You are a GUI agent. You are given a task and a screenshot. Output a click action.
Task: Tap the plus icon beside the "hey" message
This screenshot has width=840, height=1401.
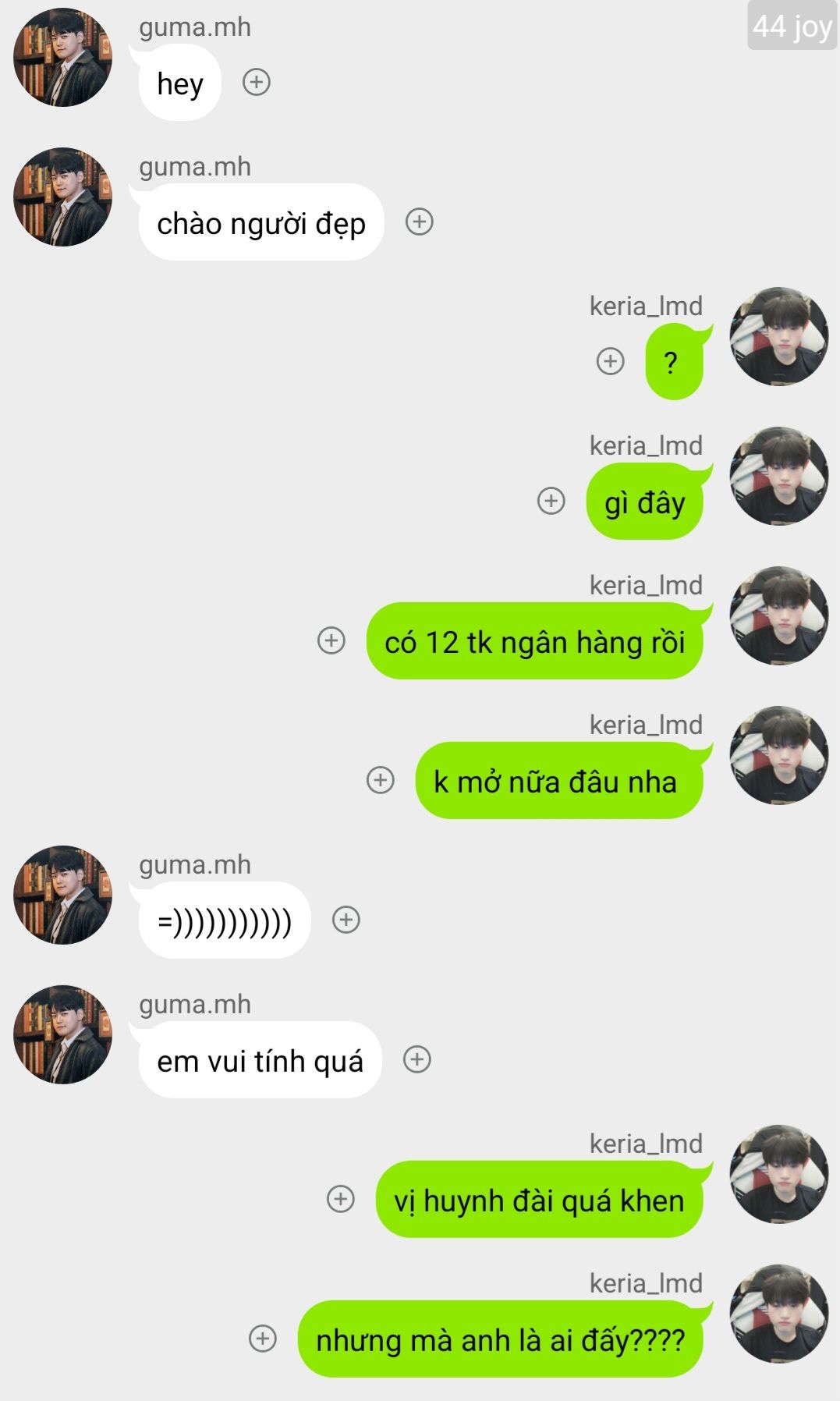tap(257, 82)
